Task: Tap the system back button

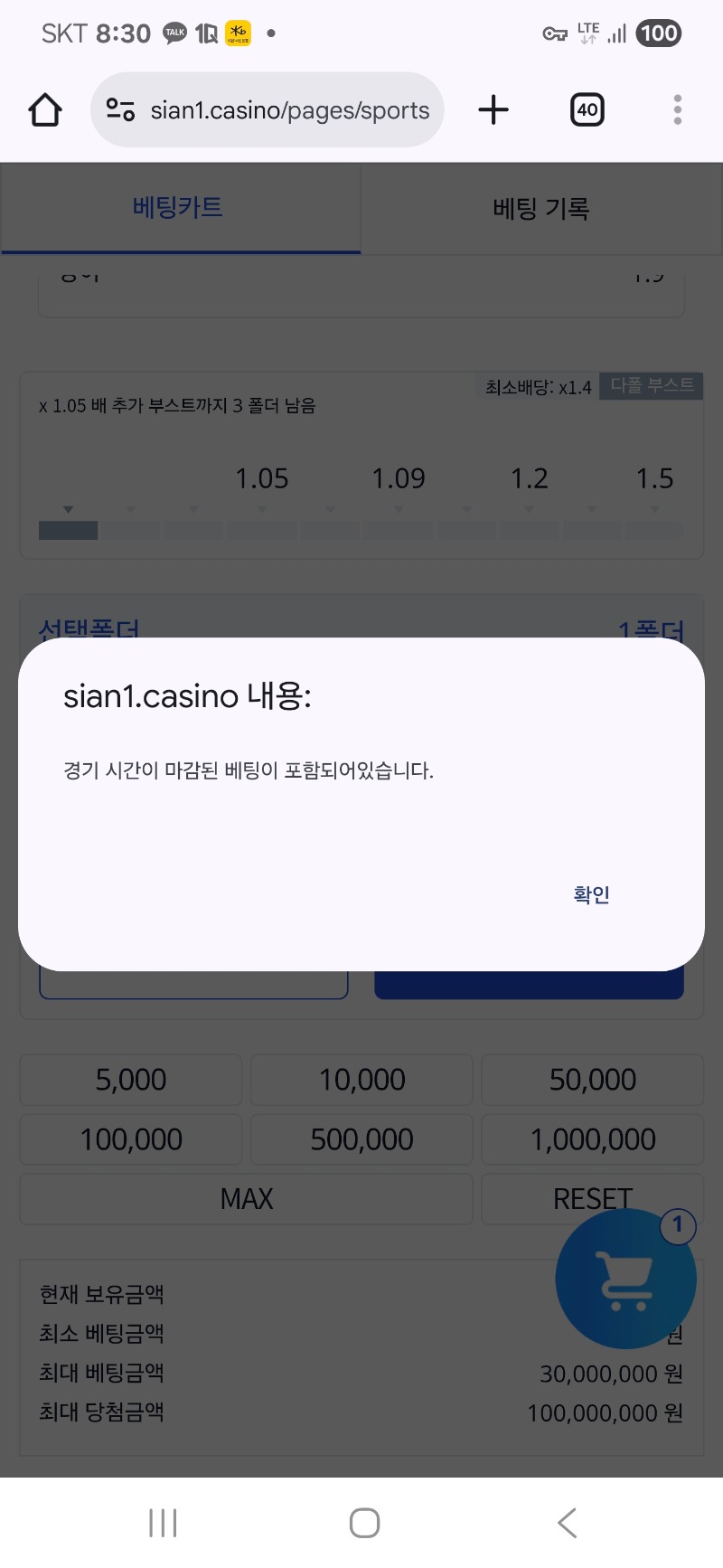Action: (x=568, y=1523)
